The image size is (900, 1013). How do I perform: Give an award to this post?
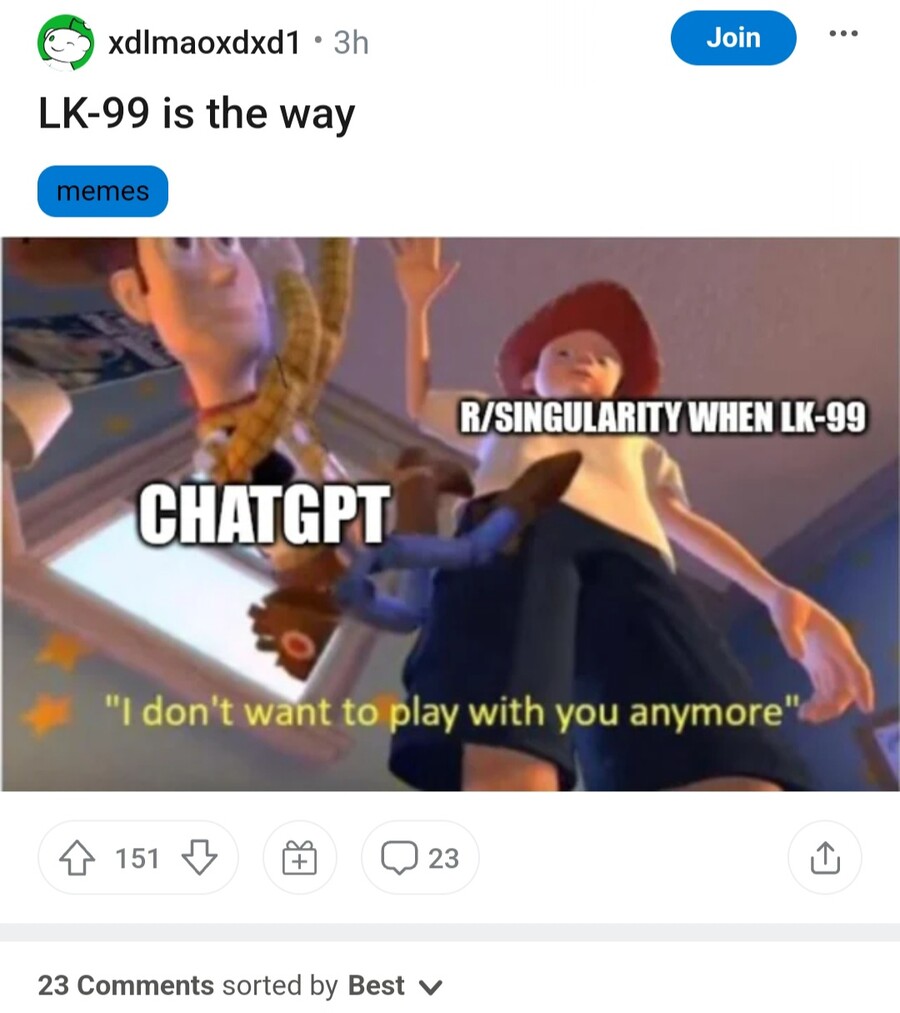click(299, 858)
